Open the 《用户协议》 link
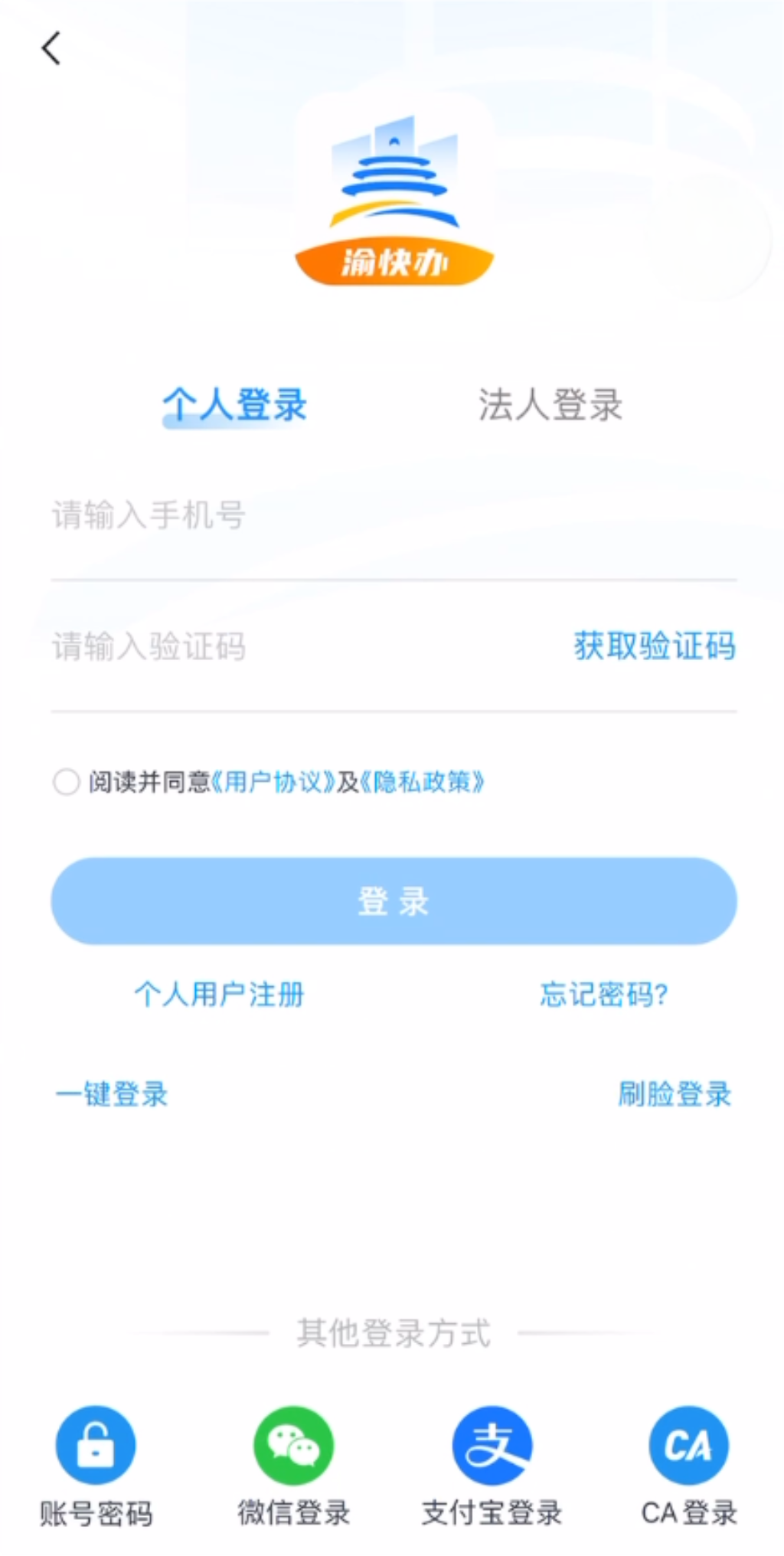The width and height of the screenshot is (784, 1556). coord(273,782)
